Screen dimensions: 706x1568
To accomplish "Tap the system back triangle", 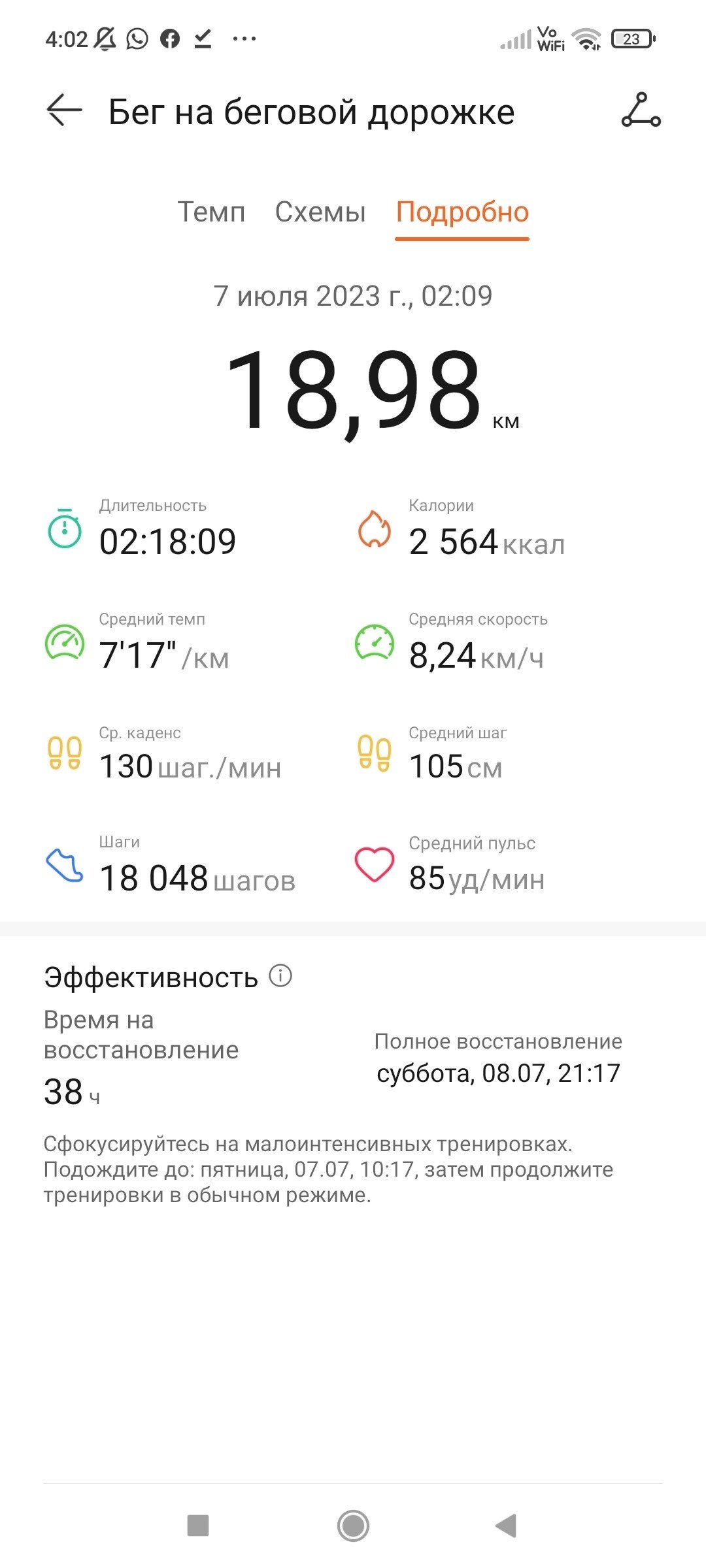I will [506, 1526].
